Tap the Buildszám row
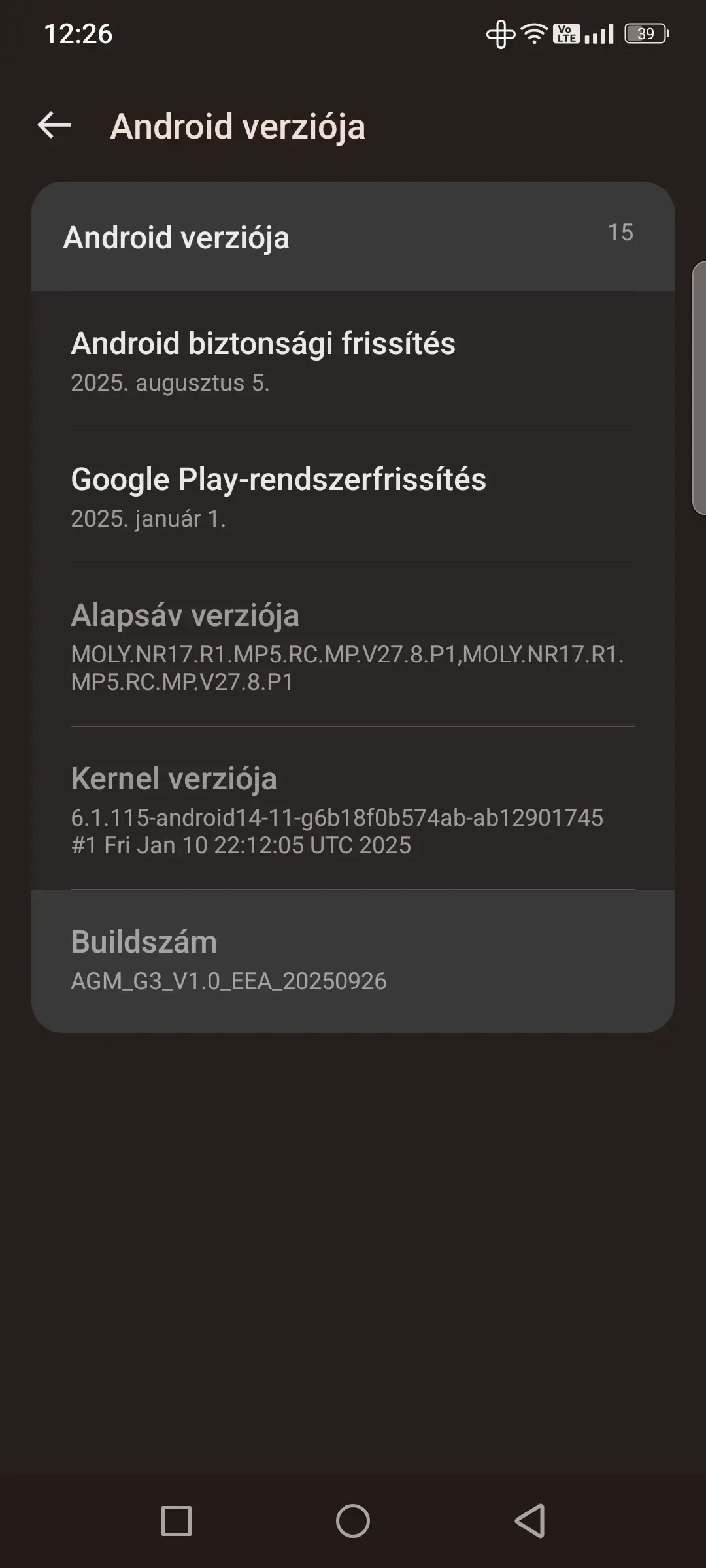 coord(353,960)
